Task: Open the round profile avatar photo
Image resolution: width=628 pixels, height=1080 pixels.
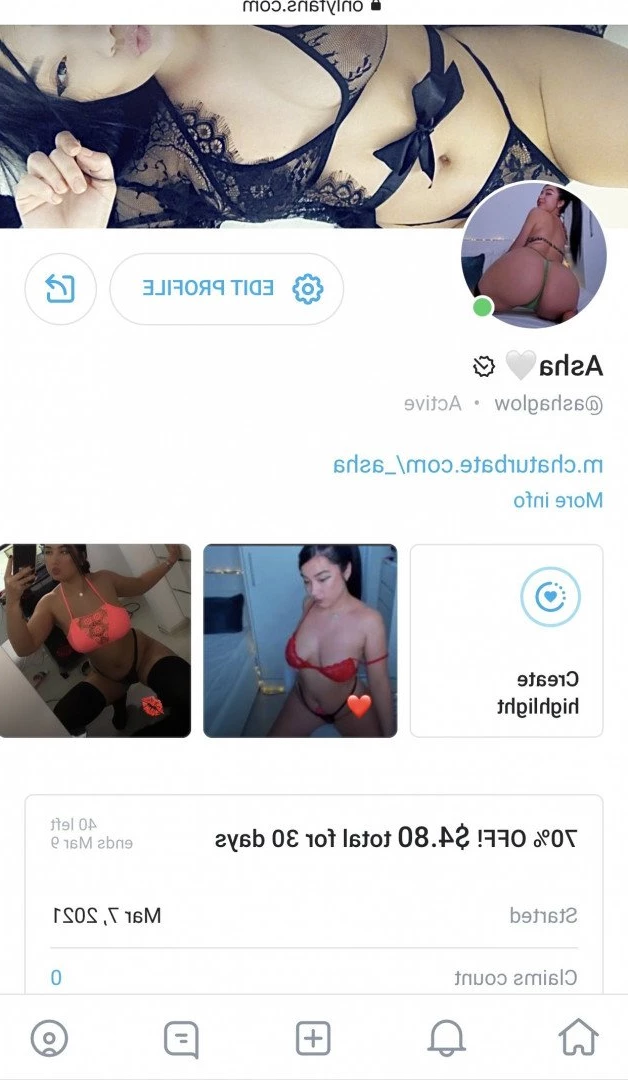Action: tap(534, 257)
